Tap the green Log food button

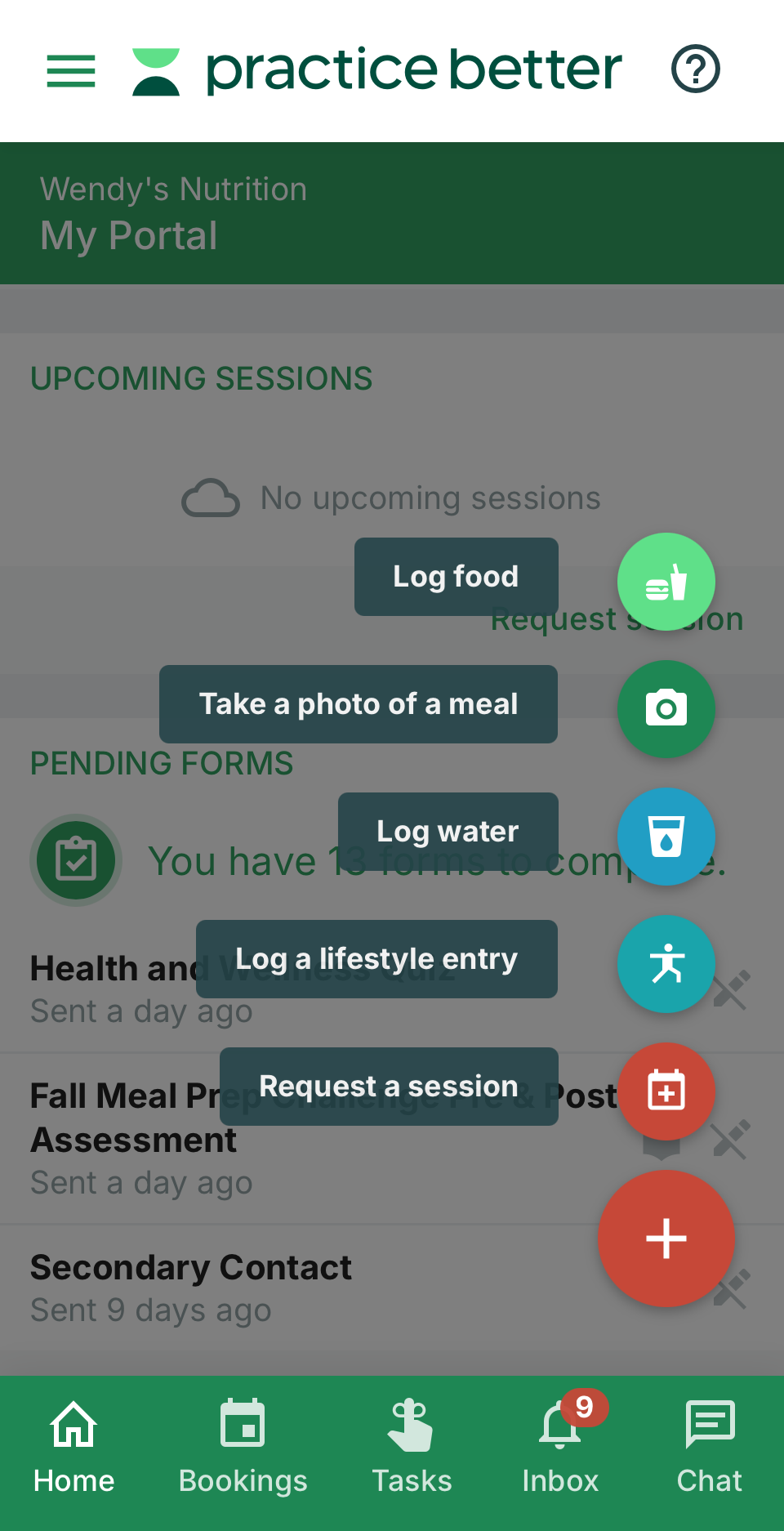pyautogui.click(x=666, y=582)
